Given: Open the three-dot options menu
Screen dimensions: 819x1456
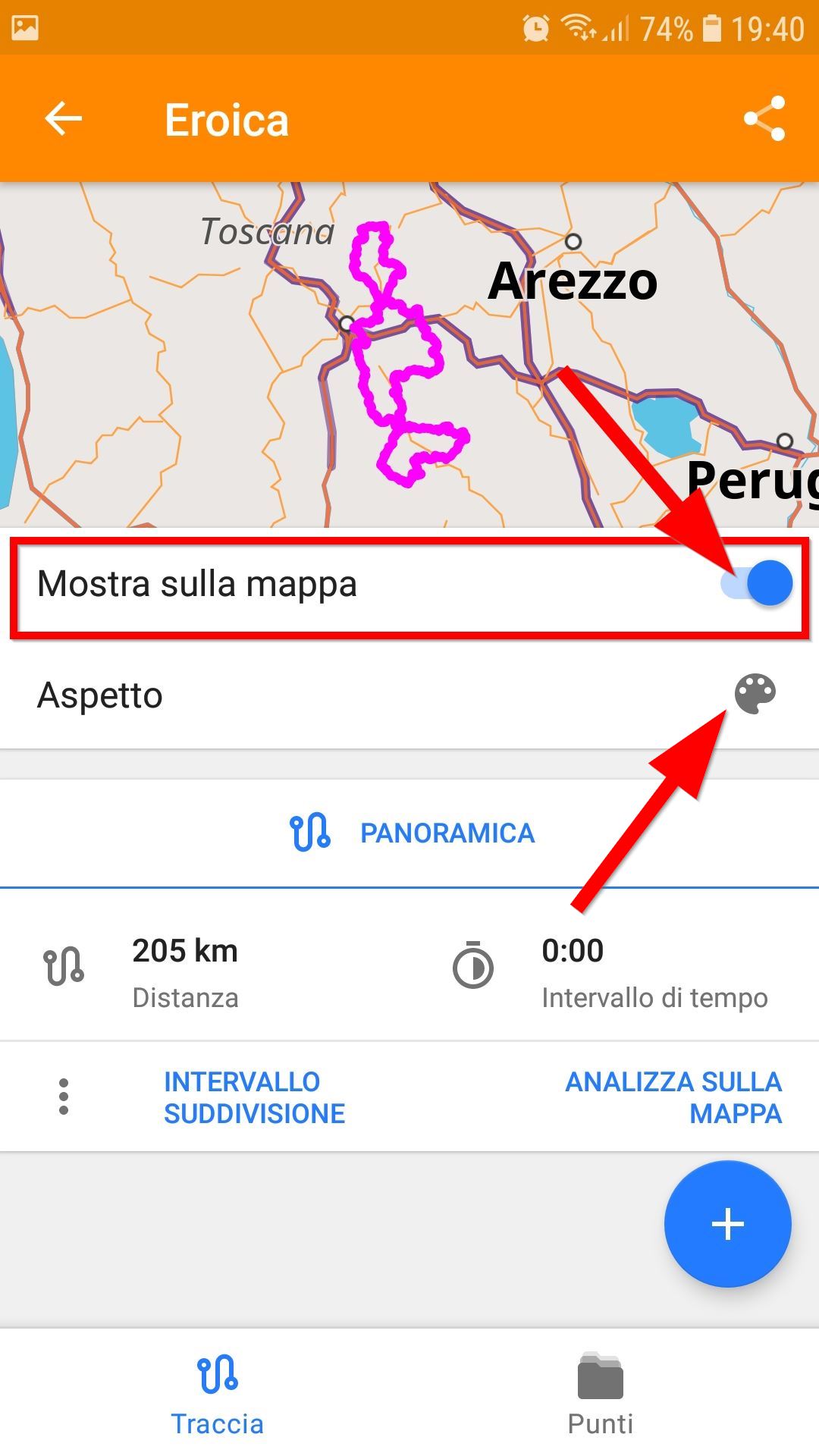Looking at the screenshot, I should pos(64,1097).
